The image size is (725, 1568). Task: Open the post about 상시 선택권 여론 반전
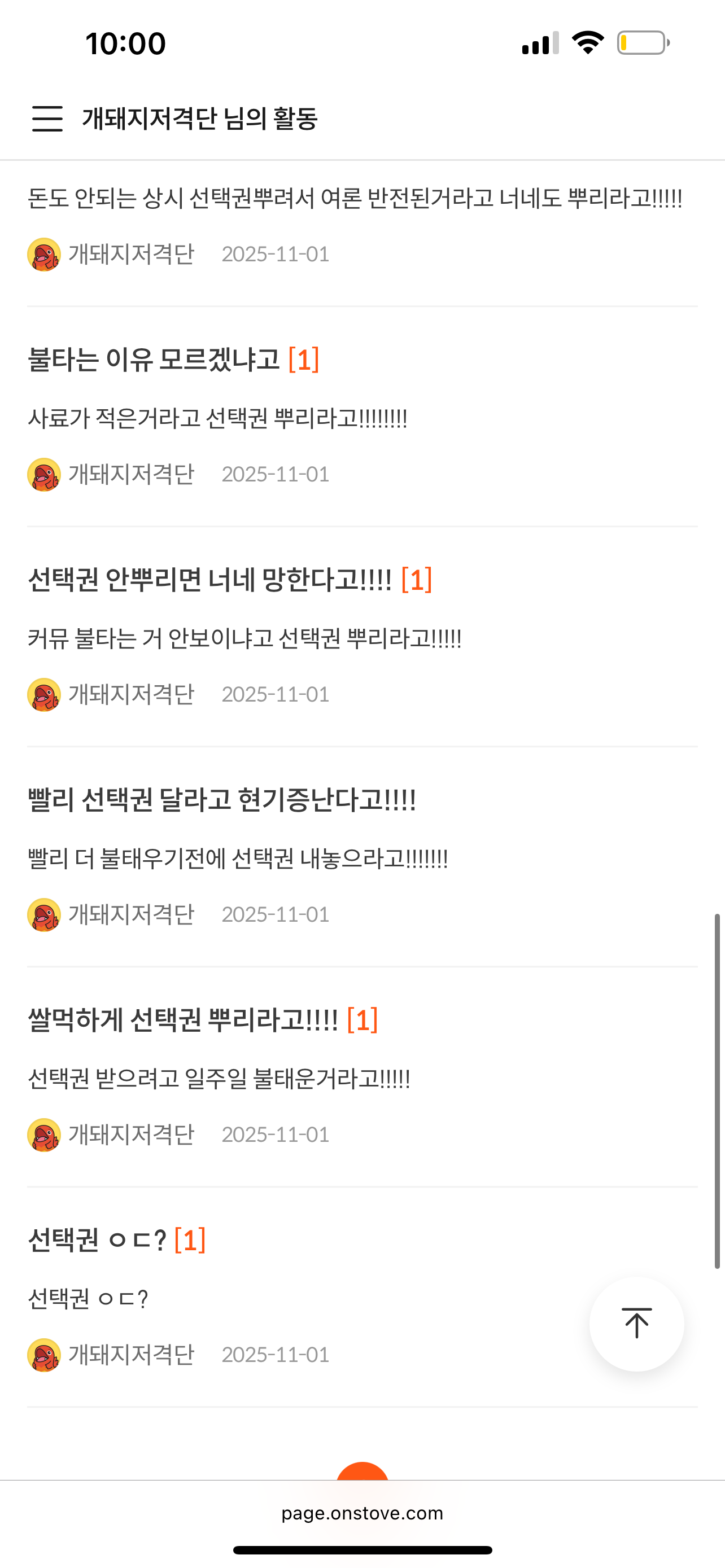(354, 199)
